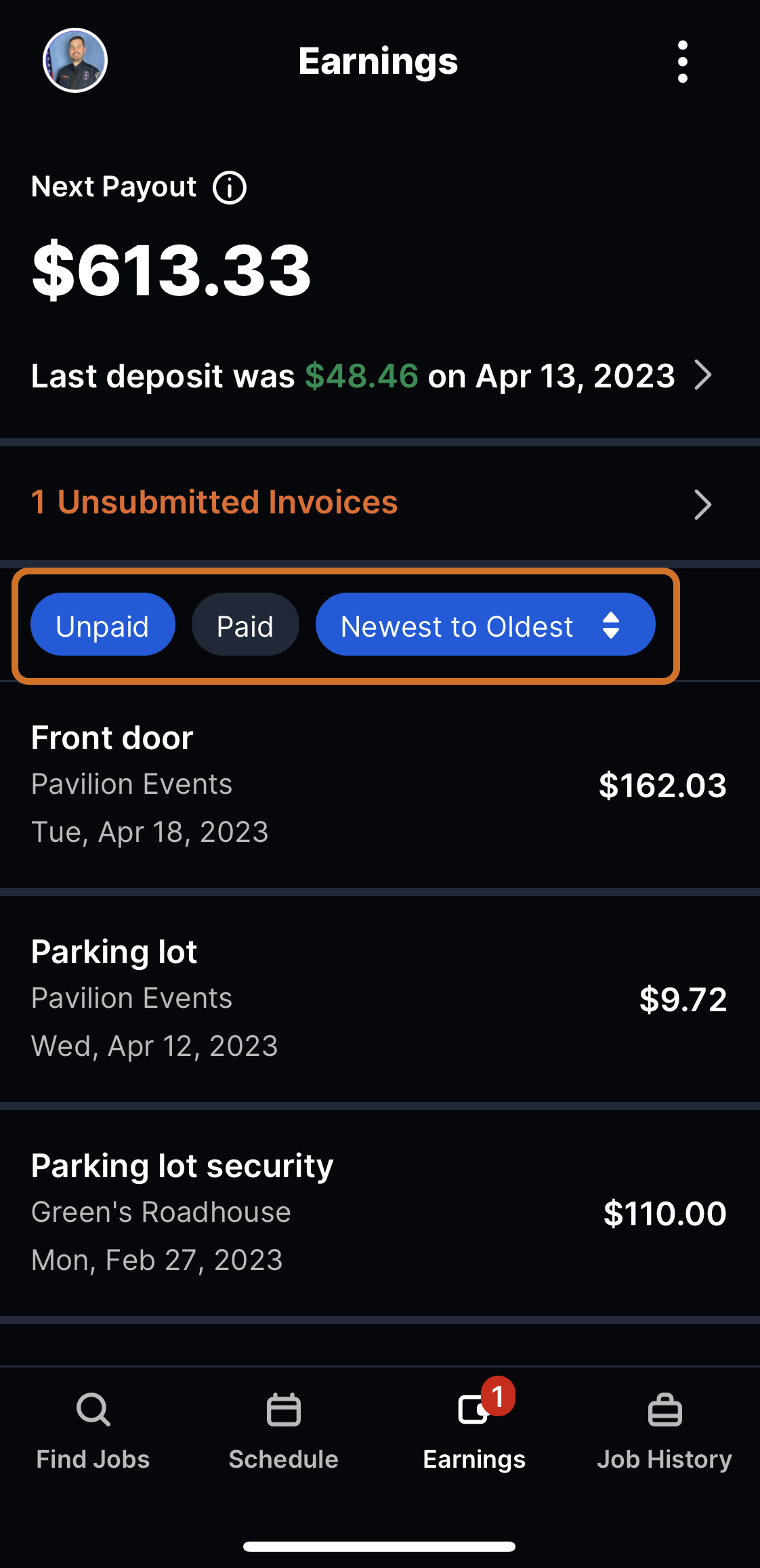Open the three-dot overflow menu
Viewport: 760px width, 1568px height.
pos(683,60)
